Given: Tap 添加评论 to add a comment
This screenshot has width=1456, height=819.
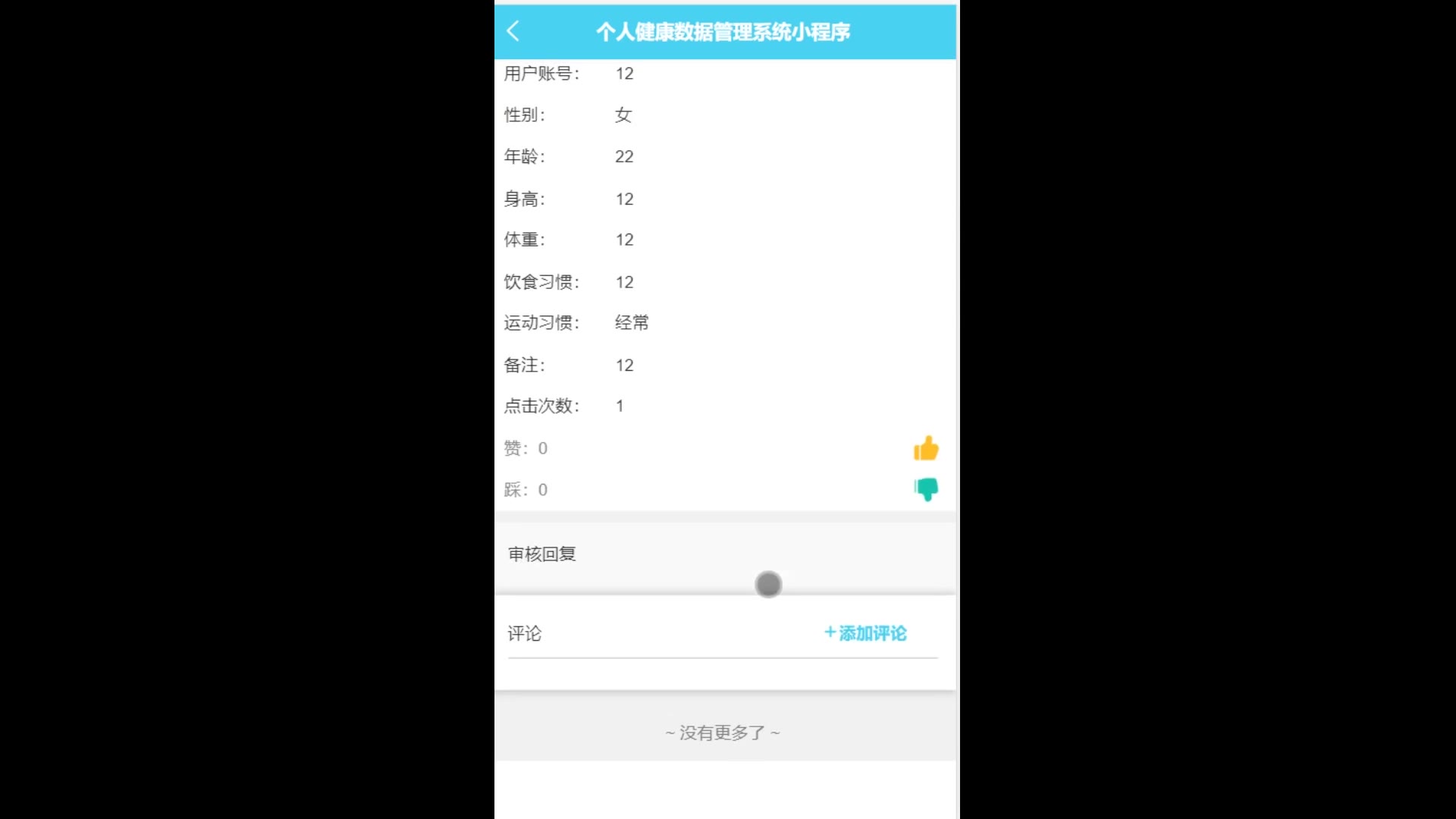Looking at the screenshot, I should [x=866, y=633].
